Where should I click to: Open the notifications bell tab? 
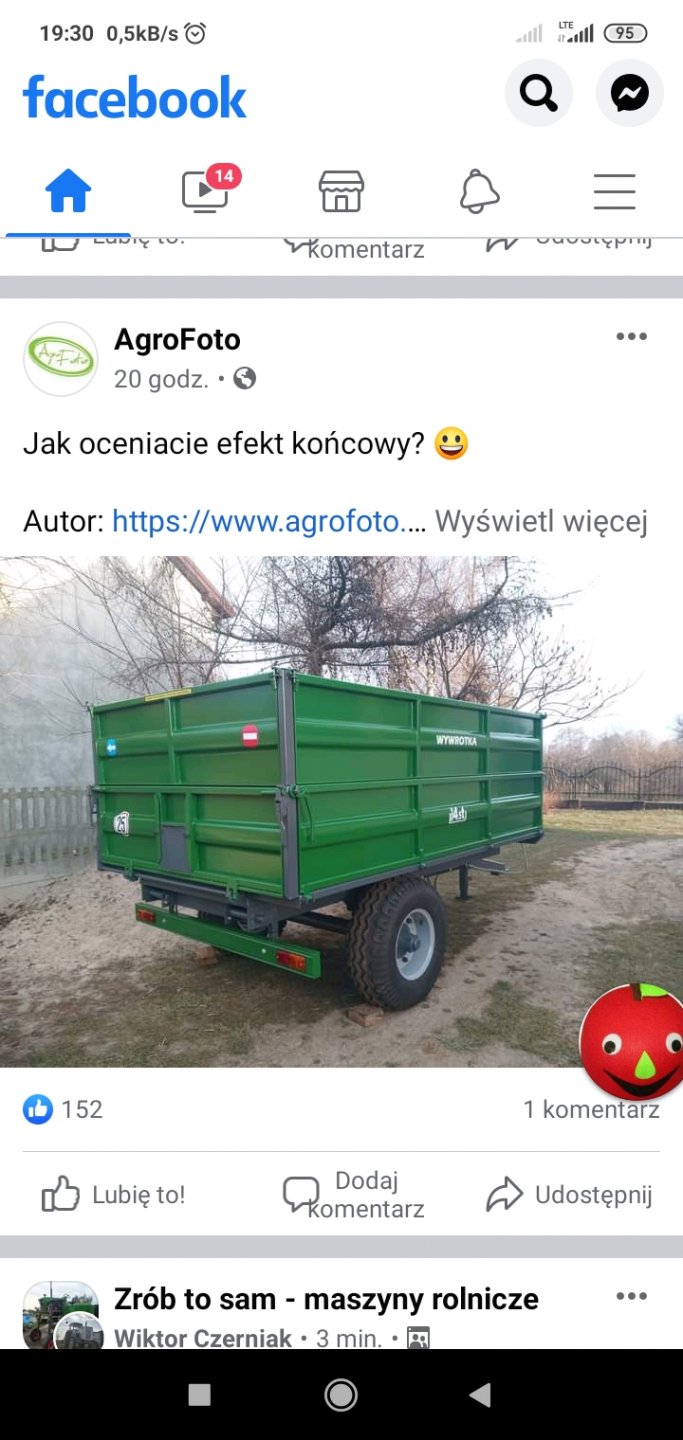click(x=479, y=191)
